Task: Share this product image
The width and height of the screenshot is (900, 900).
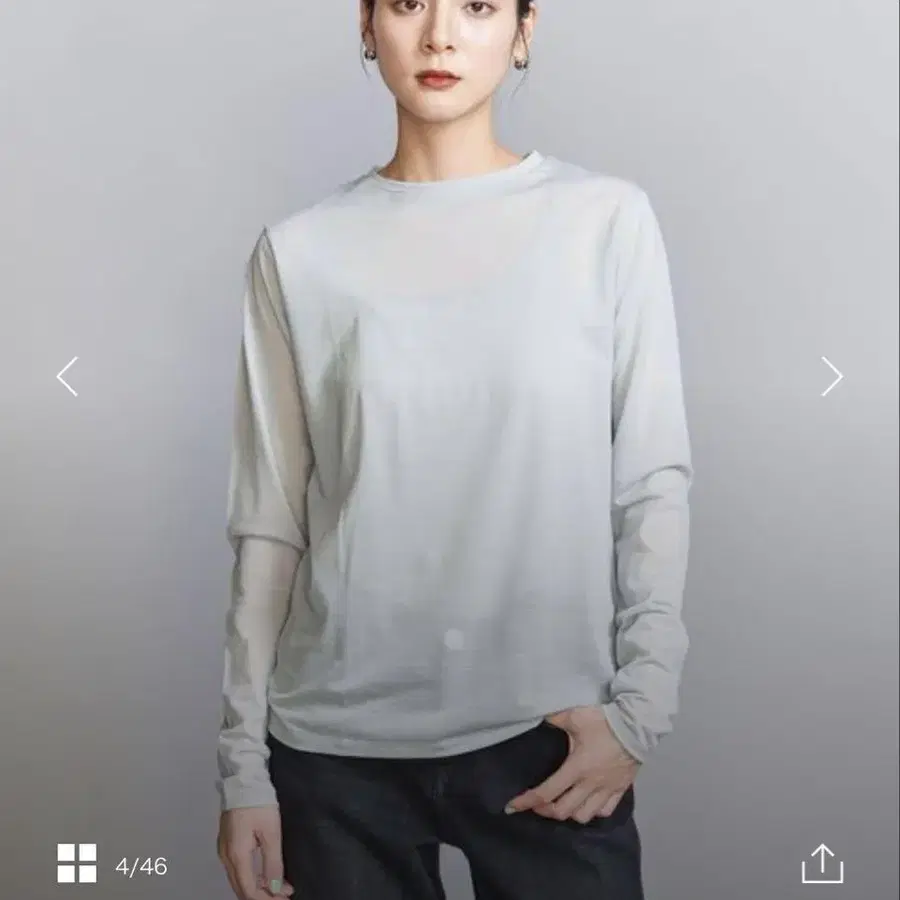Action: click(x=823, y=863)
